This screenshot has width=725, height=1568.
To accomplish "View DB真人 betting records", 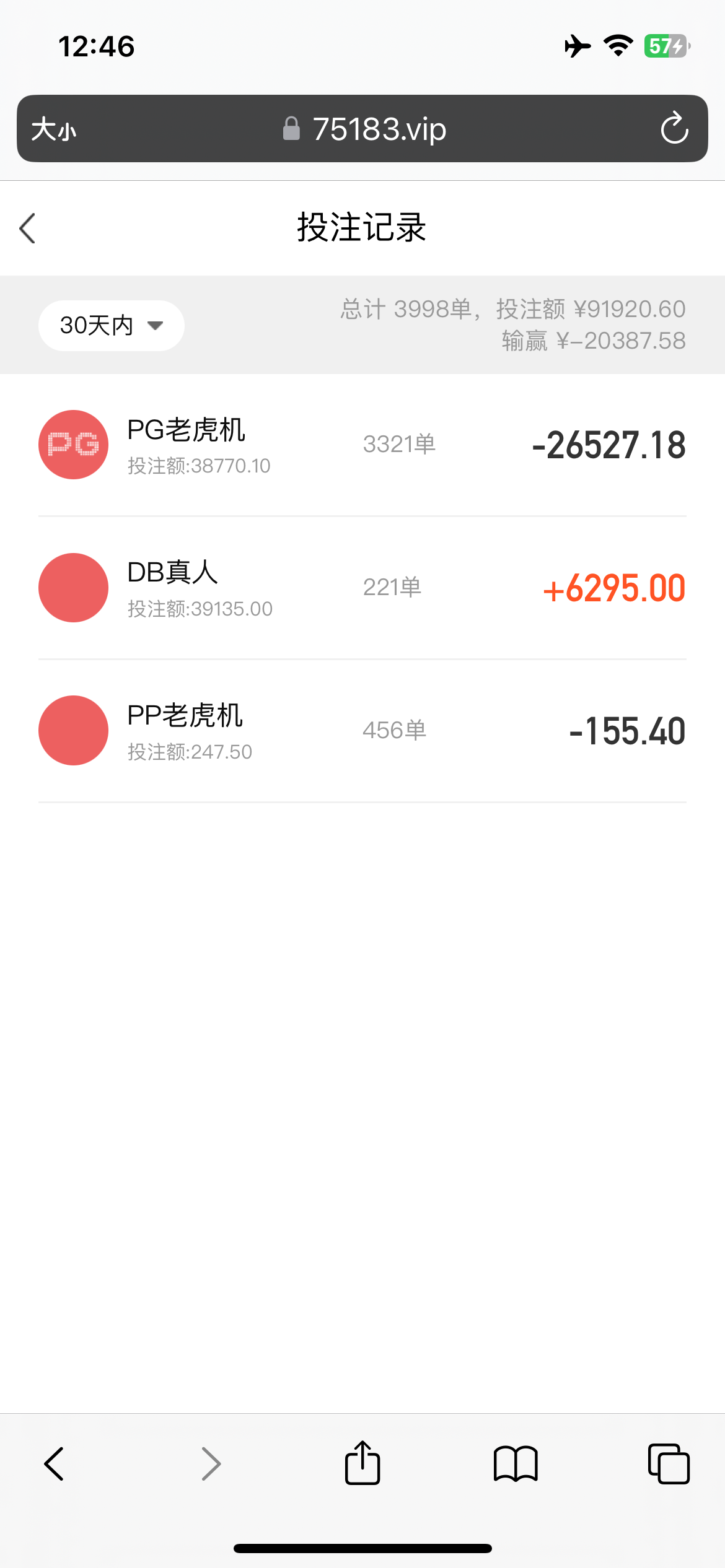I will pos(362,588).
